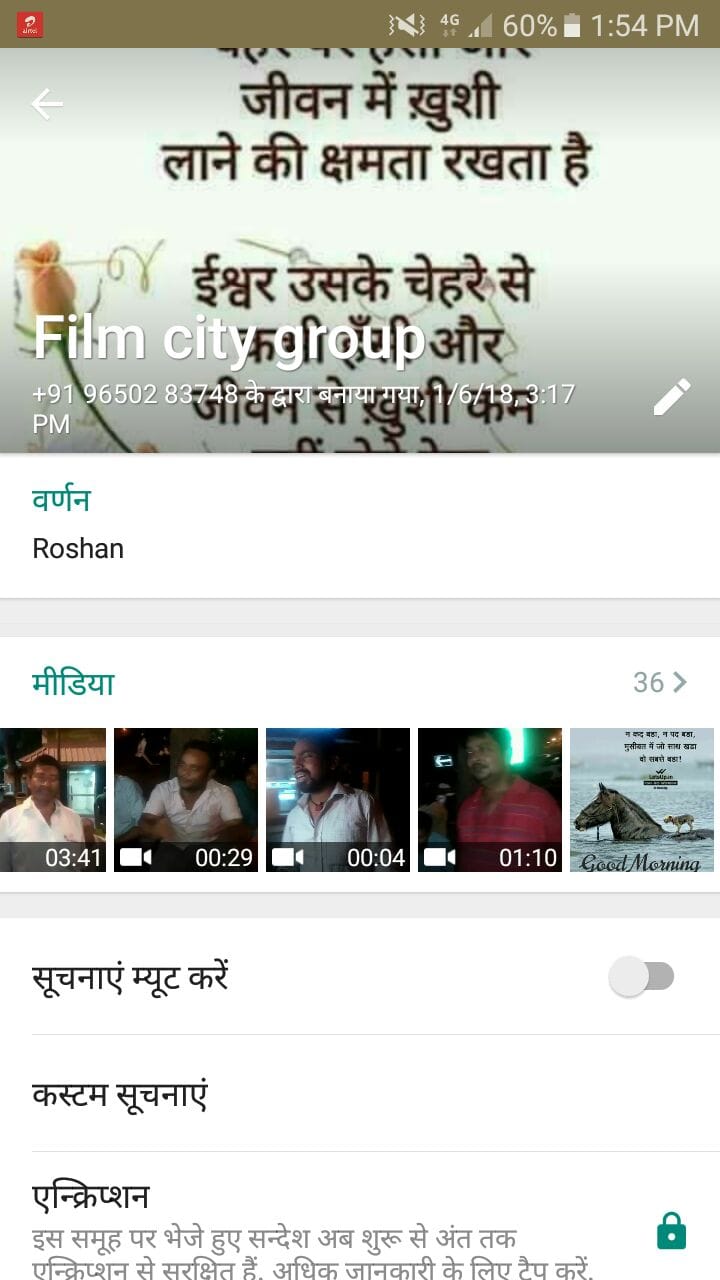This screenshot has height=1280, width=720.
Task: Play the 01:10 video
Action: [490, 800]
